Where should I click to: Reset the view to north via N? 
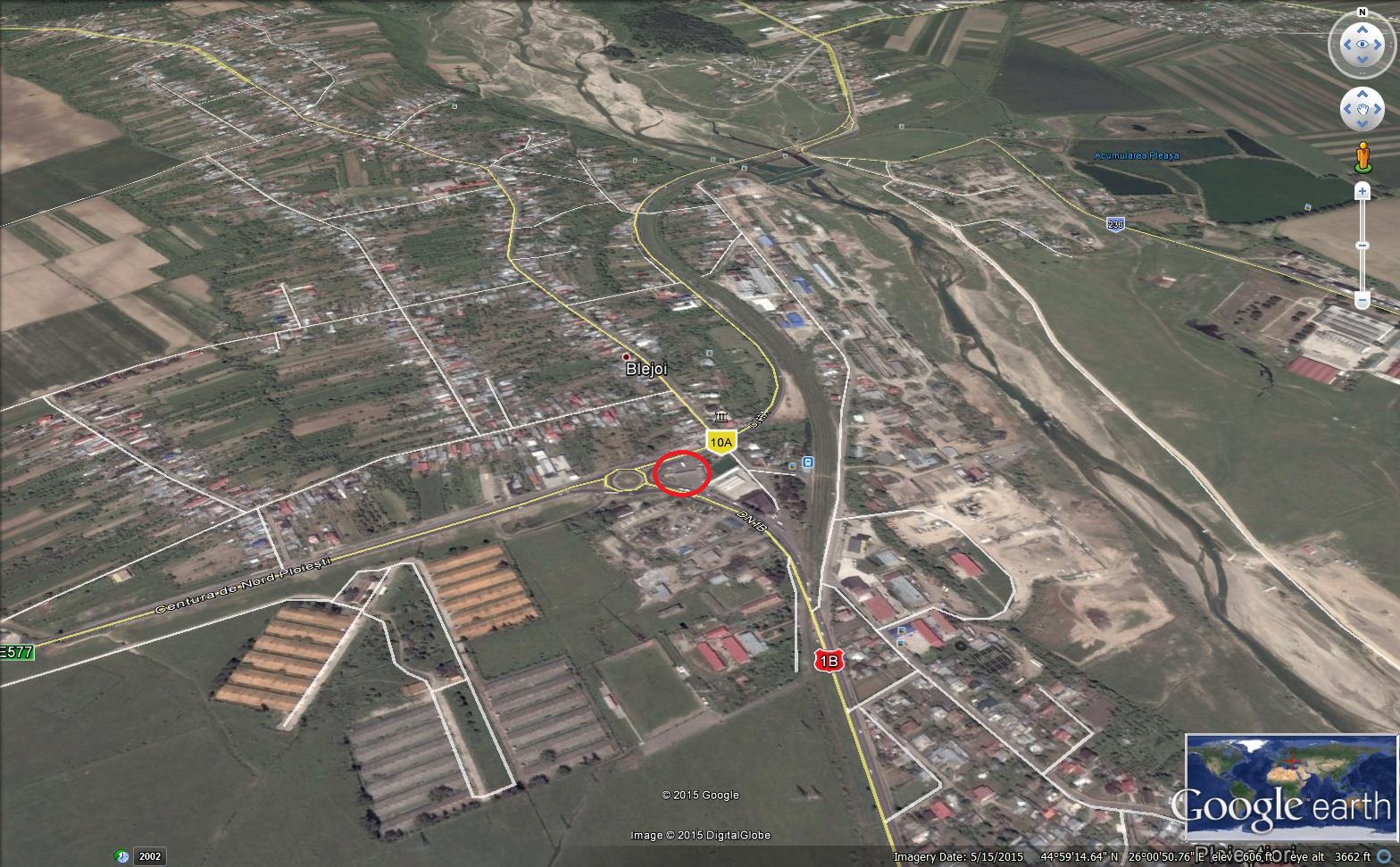1362,13
